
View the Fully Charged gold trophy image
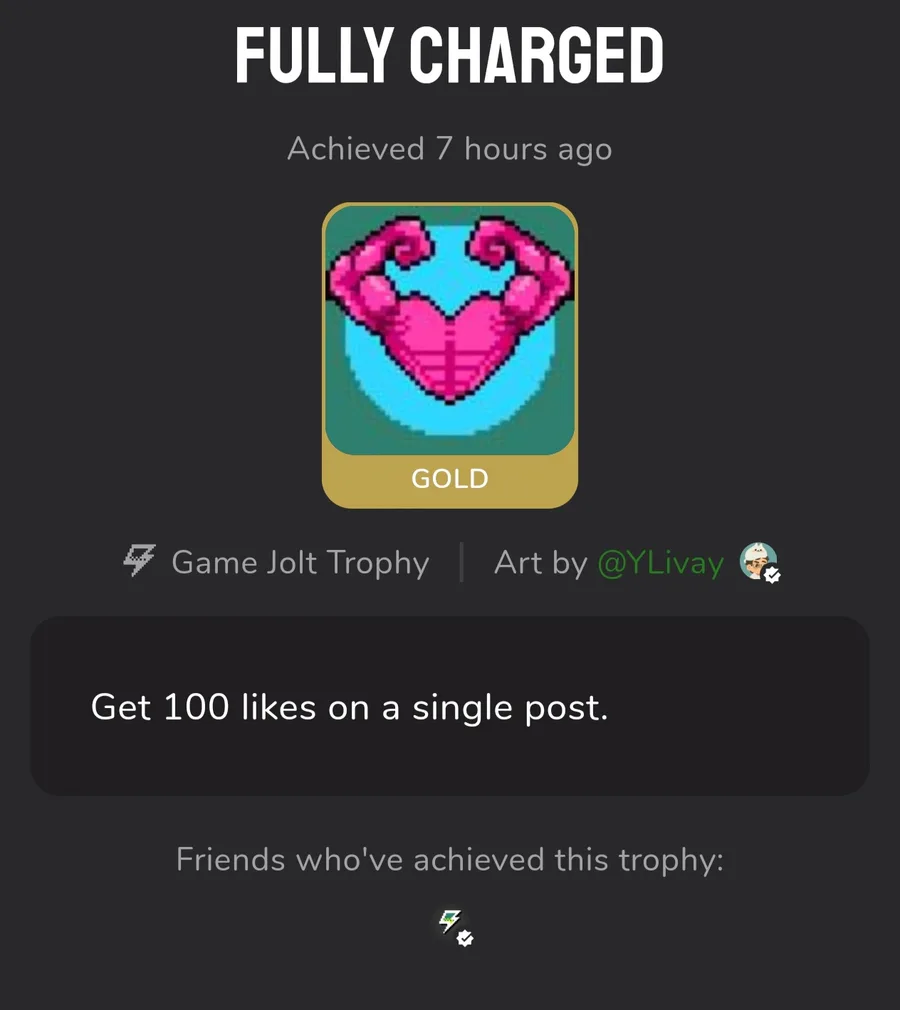click(x=450, y=331)
